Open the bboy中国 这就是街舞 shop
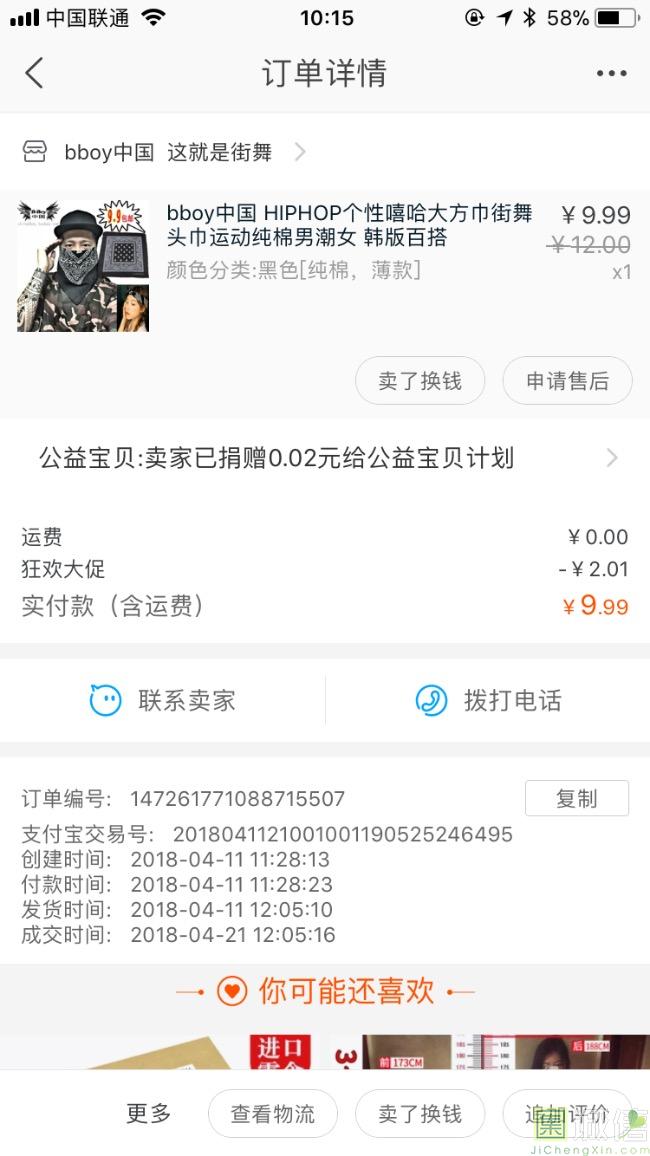This screenshot has height=1156, width=650. pyautogui.click(x=167, y=152)
